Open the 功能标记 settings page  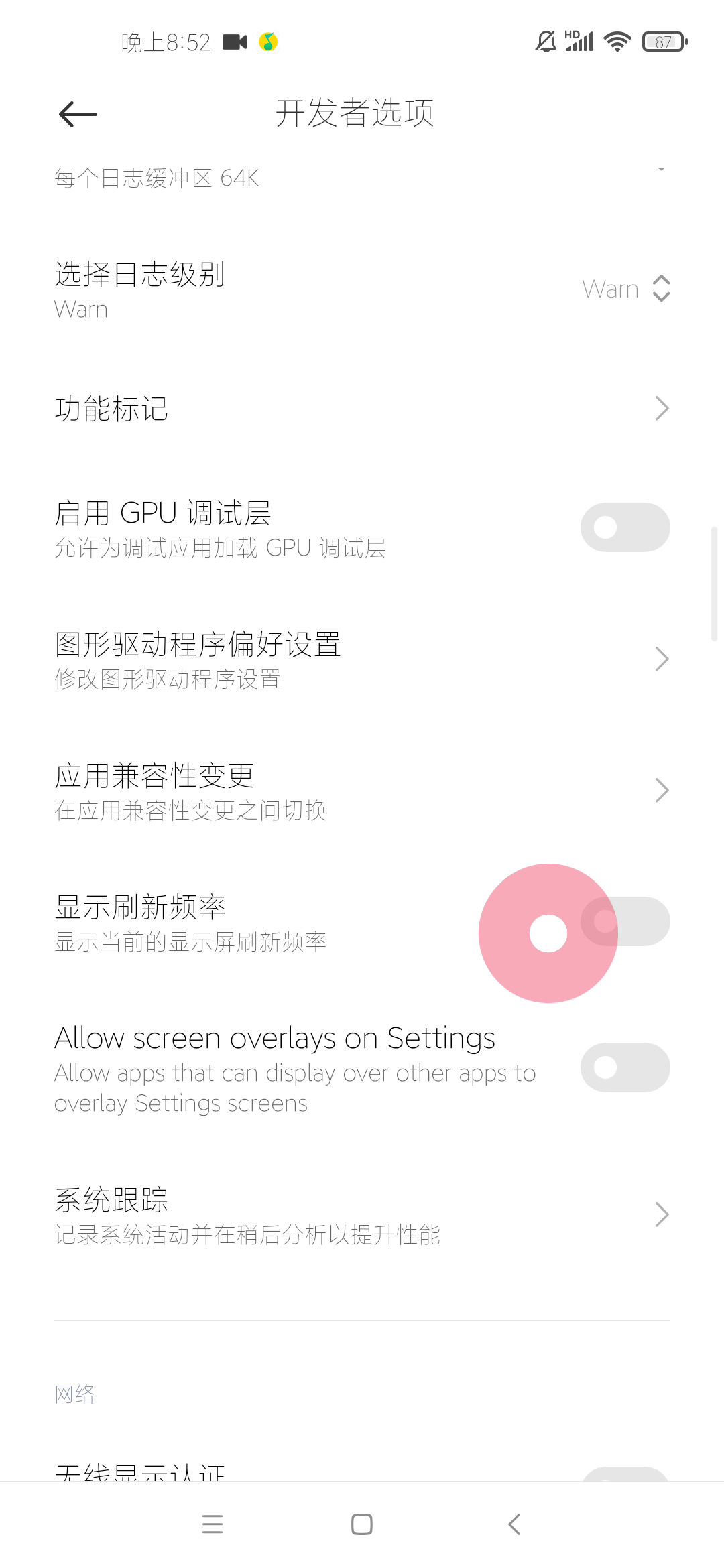(x=662, y=407)
